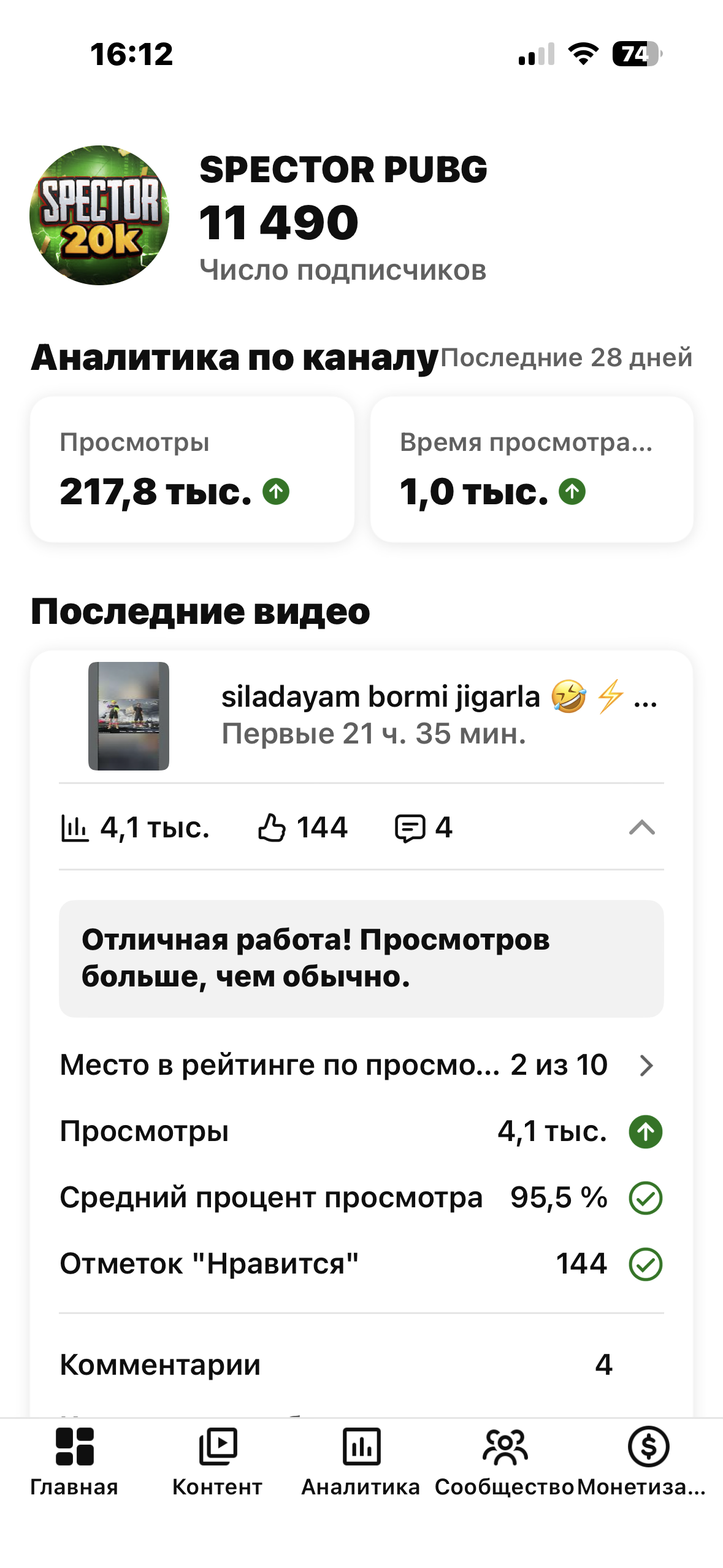This screenshot has height=1568, width=723.
Task: Open Место в рейтинге по просмотрам row
Action: coord(361,1065)
